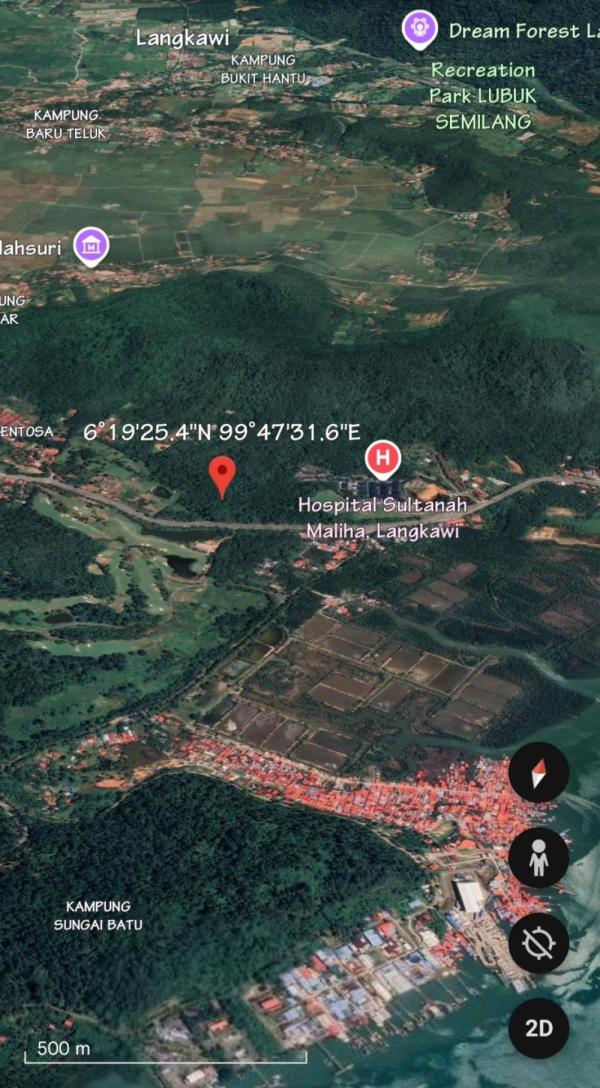
Task: Open Street View with the pegman icon
Action: click(x=539, y=858)
